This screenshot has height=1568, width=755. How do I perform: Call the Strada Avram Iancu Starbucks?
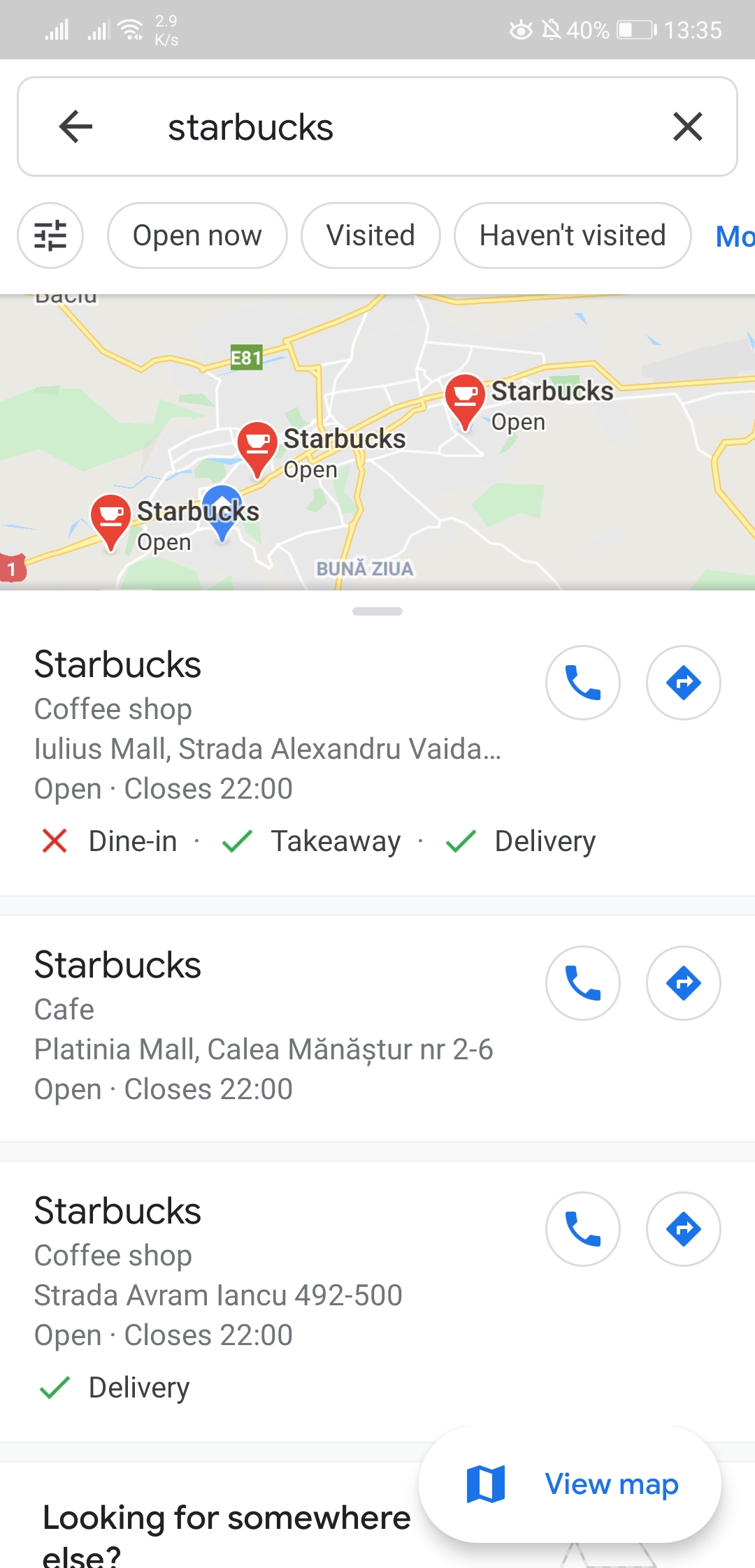(582, 1229)
